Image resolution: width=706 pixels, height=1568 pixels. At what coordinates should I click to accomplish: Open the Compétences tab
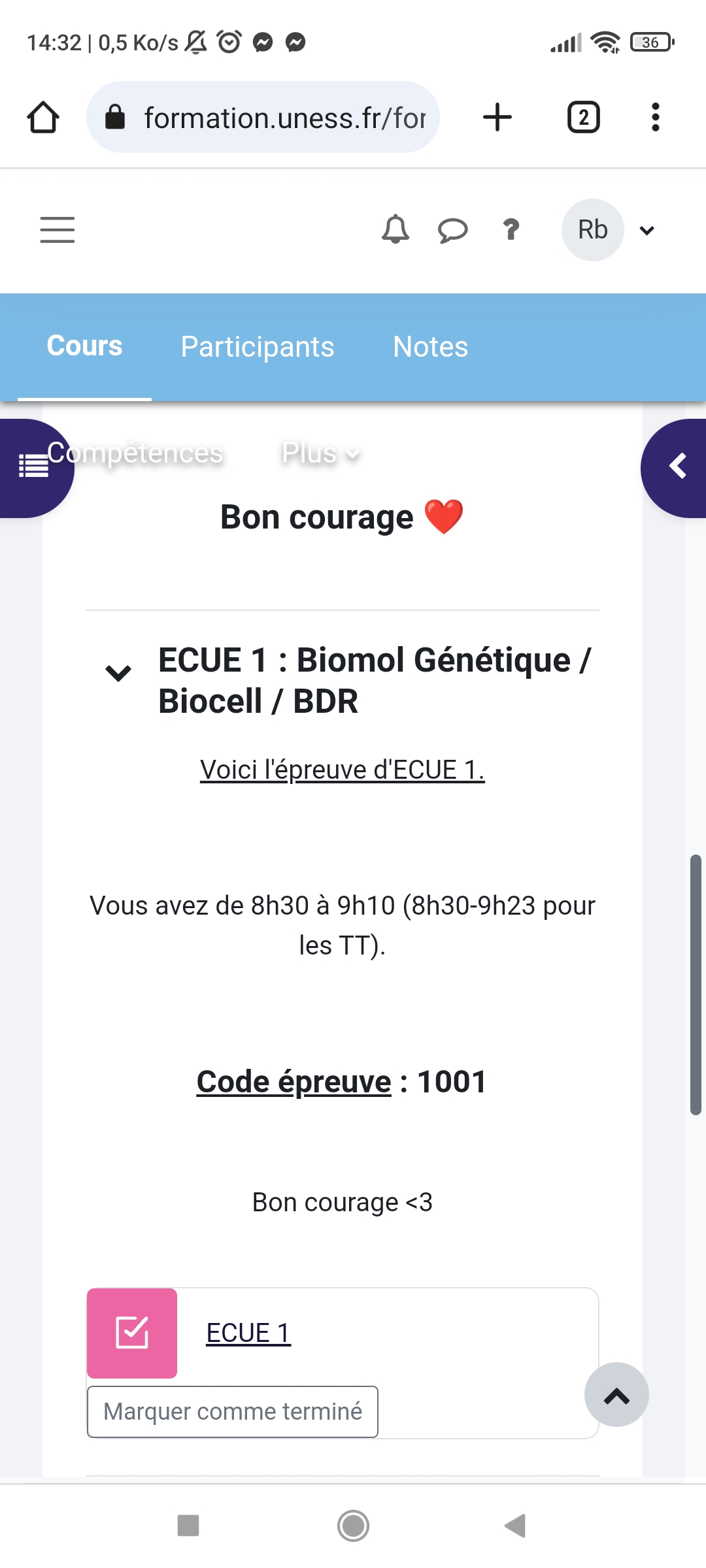[x=135, y=453]
